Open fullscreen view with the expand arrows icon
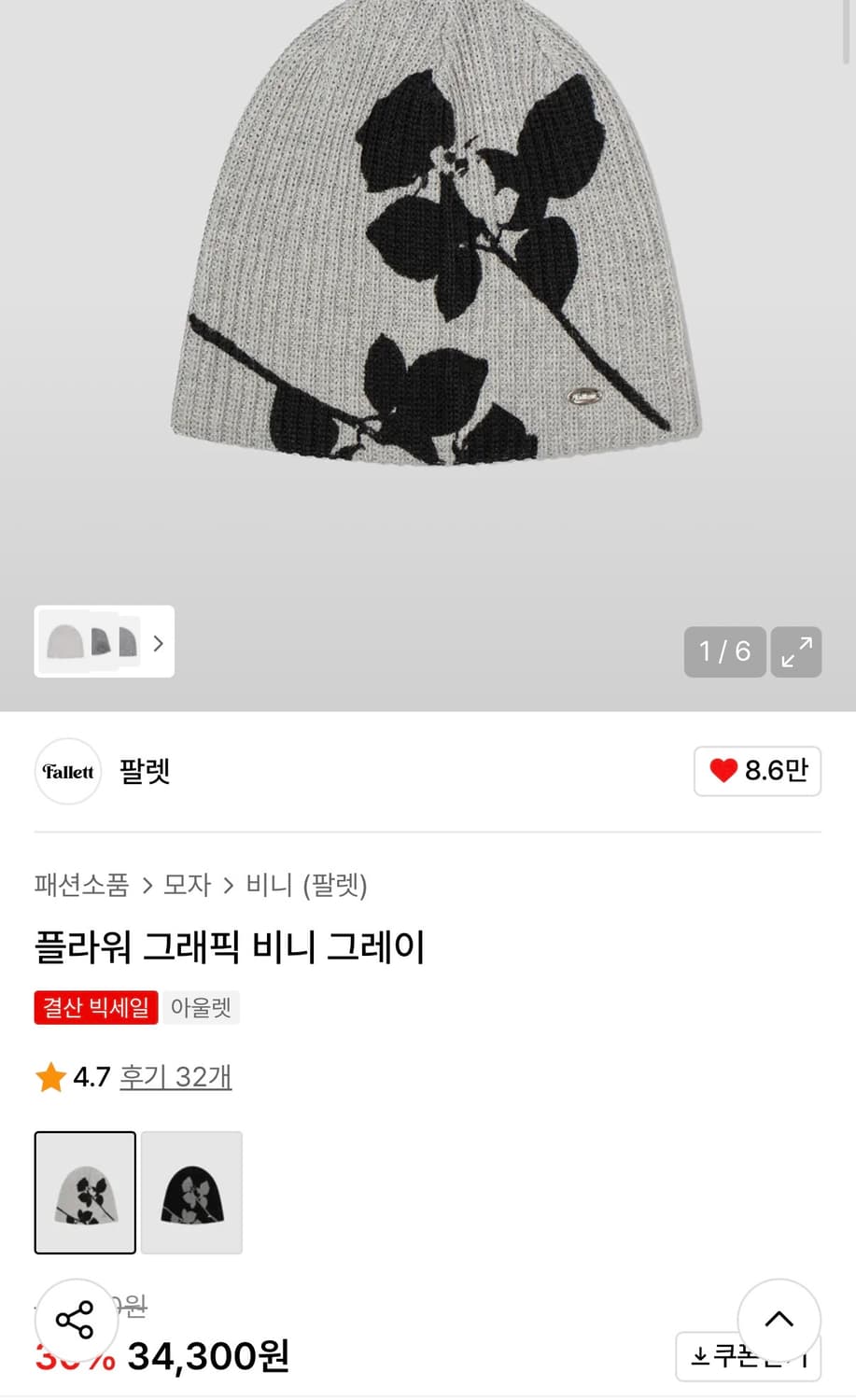 click(x=795, y=652)
